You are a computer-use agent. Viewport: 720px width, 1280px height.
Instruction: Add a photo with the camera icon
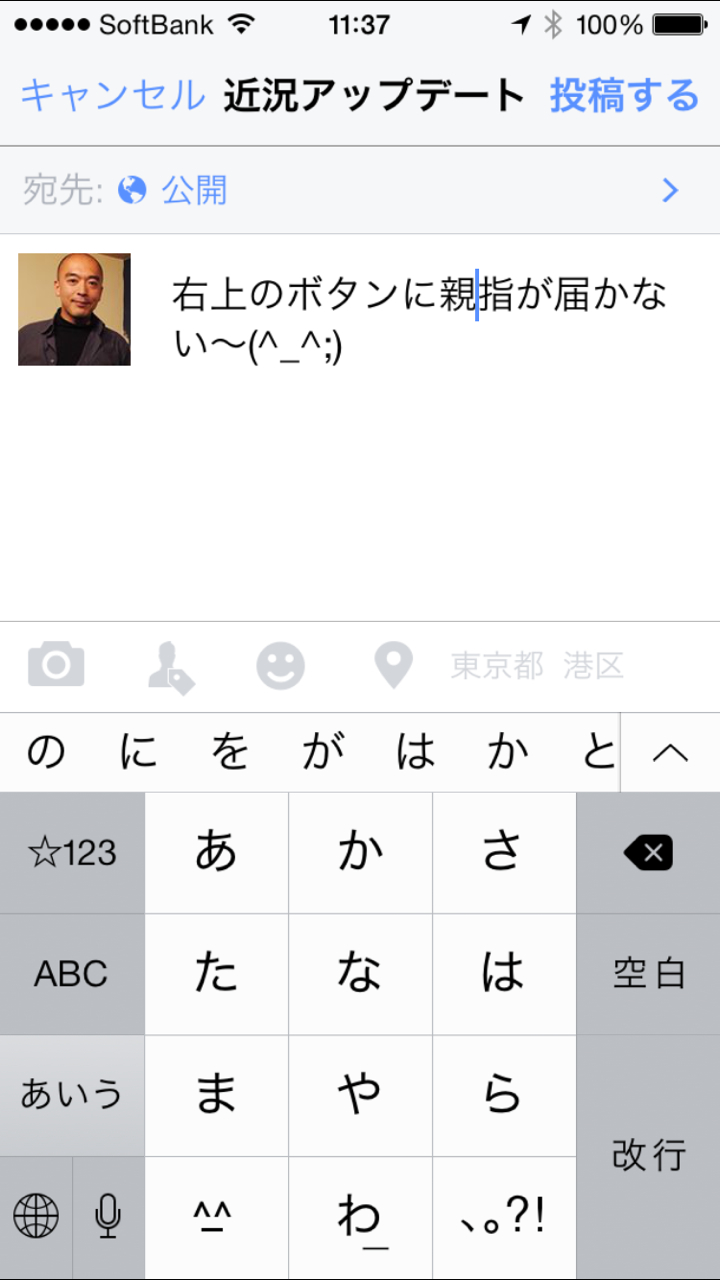[x=56, y=665]
